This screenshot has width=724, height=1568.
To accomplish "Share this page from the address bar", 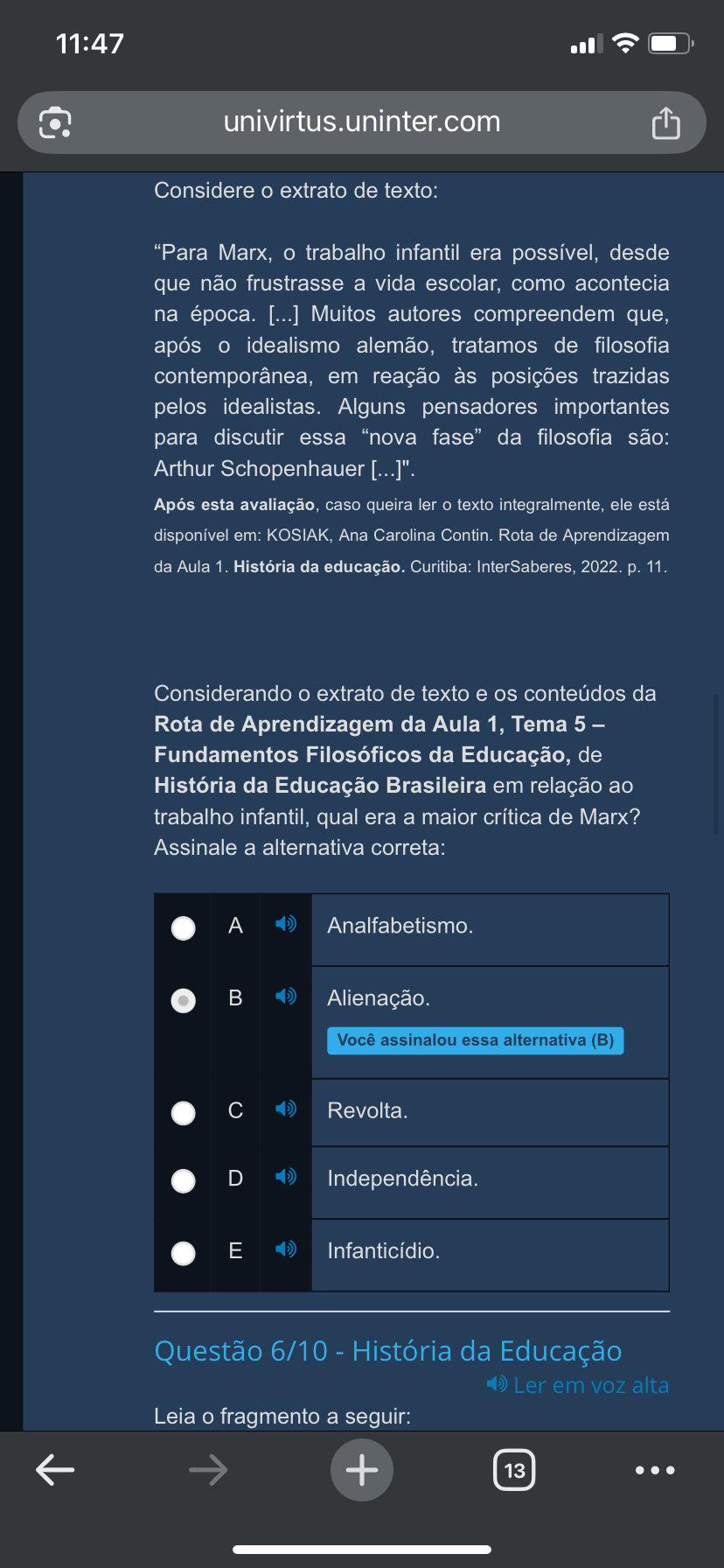I will point(665,123).
